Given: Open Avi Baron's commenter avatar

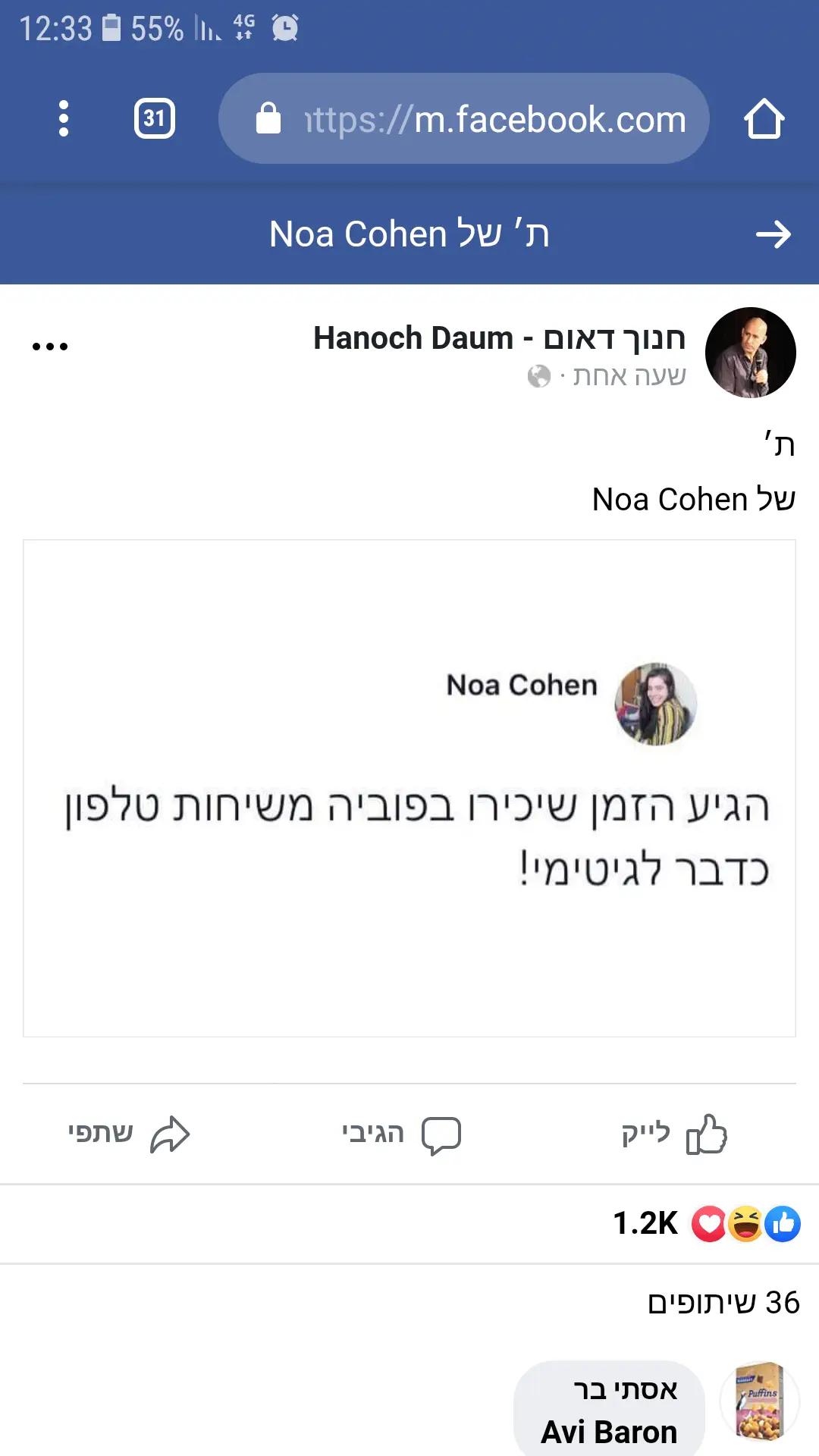Looking at the screenshot, I should click(x=759, y=1402).
